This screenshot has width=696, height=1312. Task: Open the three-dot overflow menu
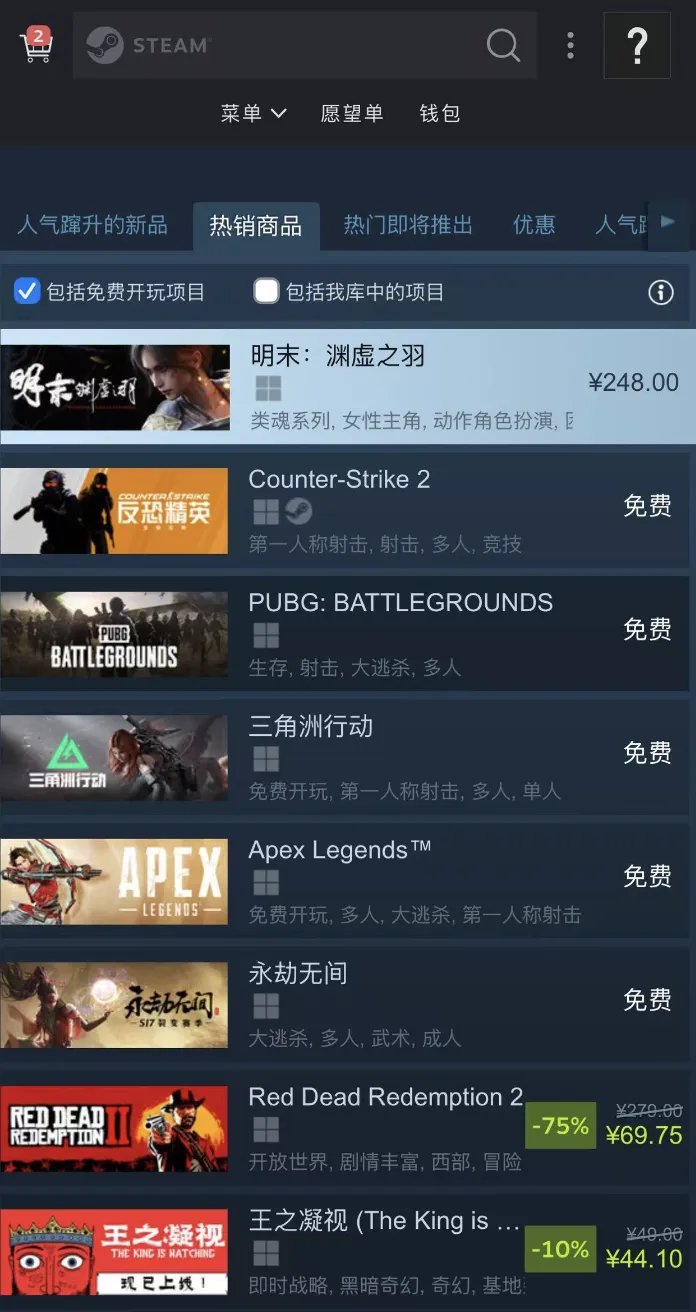tap(570, 45)
